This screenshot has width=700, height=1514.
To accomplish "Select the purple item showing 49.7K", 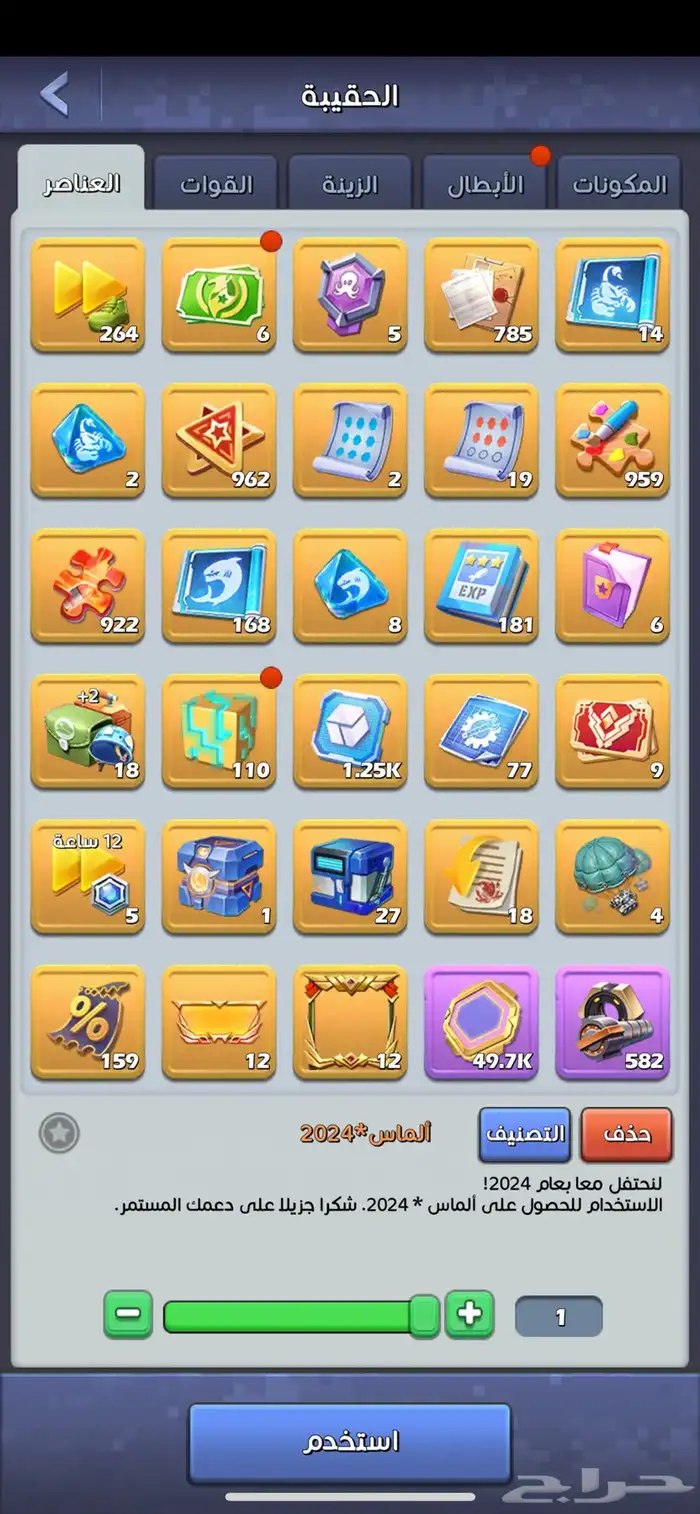I will tap(481, 1023).
